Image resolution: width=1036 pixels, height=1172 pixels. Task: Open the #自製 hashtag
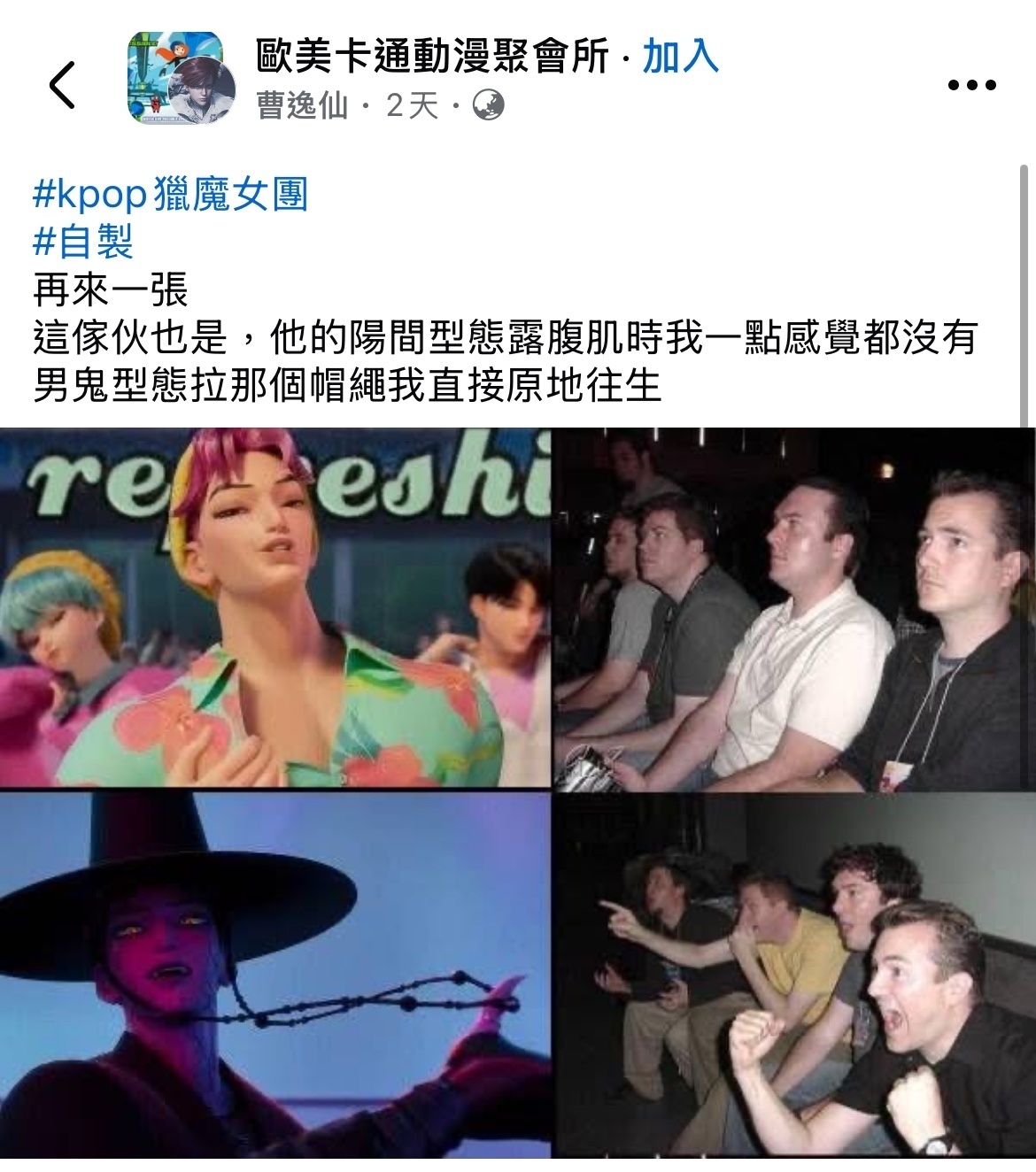click(82, 241)
